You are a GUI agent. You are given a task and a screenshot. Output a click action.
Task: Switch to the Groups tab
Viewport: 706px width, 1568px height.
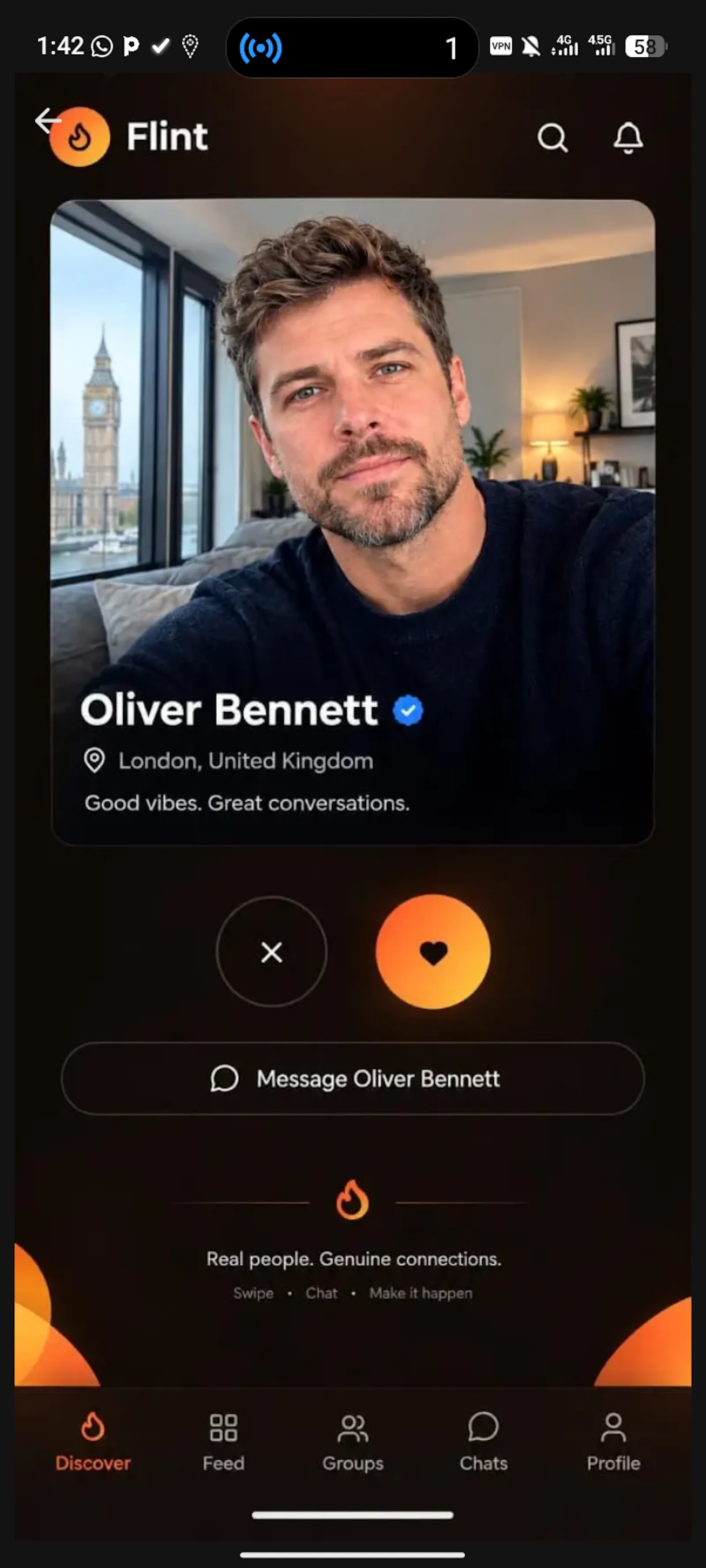pyautogui.click(x=353, y=1442)
